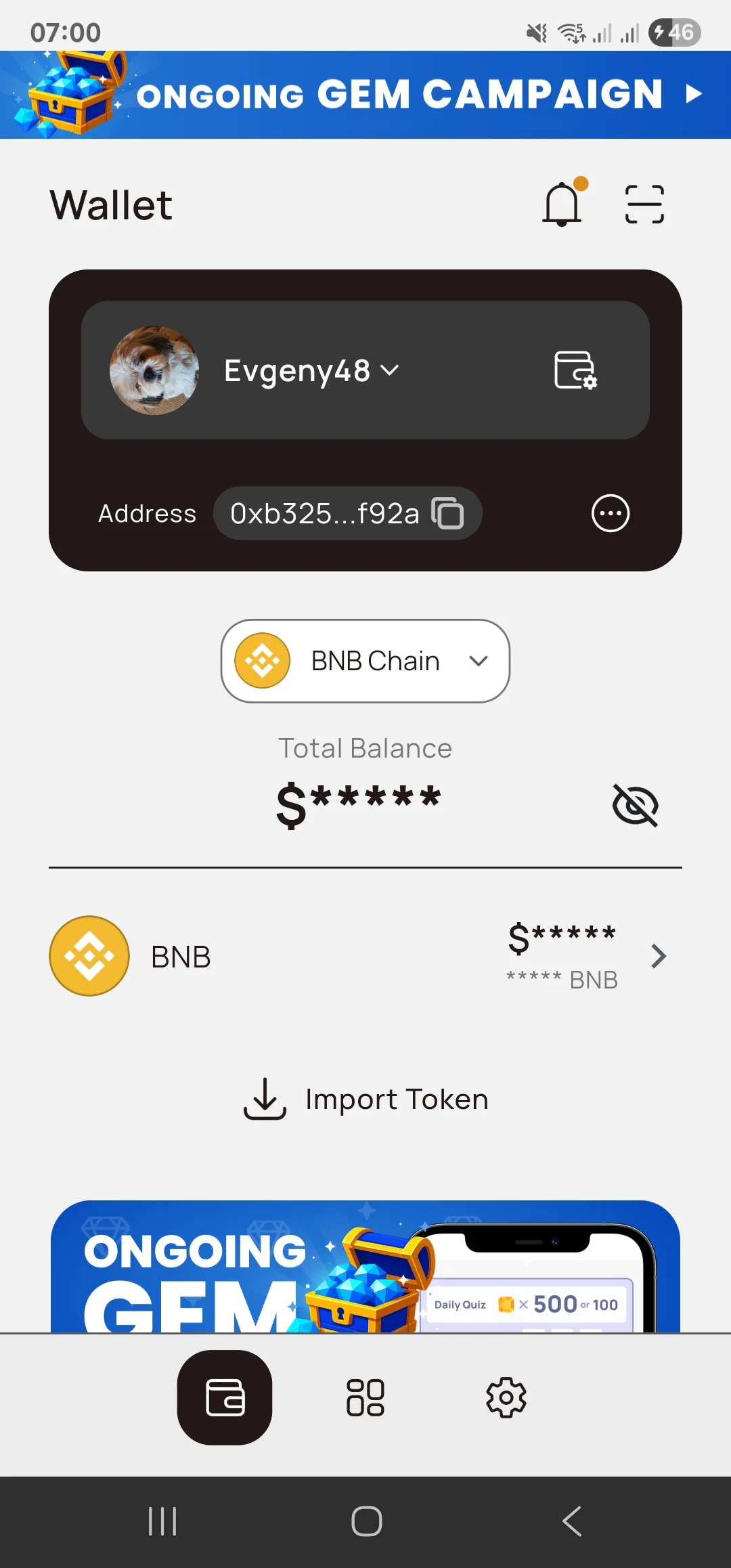Open the QR code scanner
Screen dimensions: 731x1568
click(644, 204)
